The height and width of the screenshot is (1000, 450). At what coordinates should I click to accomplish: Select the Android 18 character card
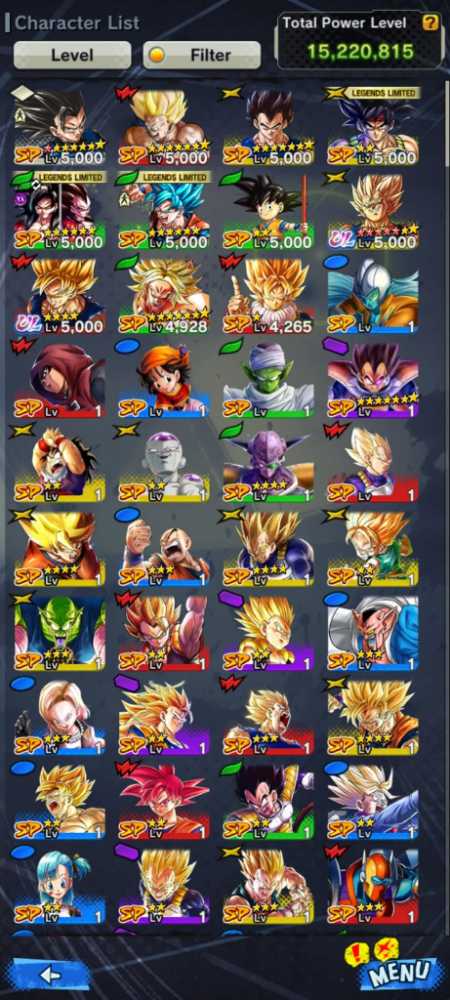pyautogui.click(x=59, y=716)
